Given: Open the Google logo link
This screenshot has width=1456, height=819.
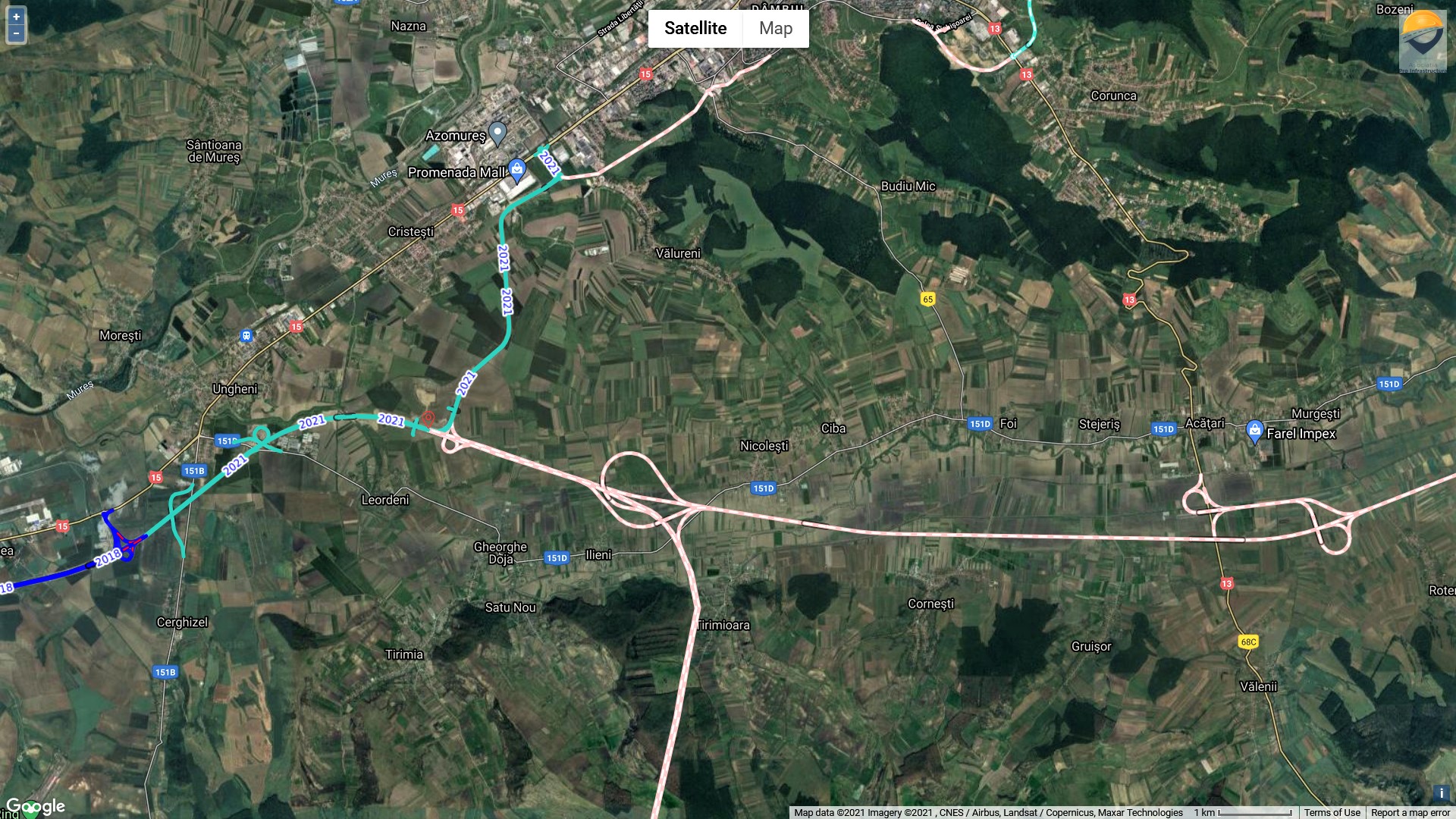Looking at the screenshot, I should tap(35, 806).
